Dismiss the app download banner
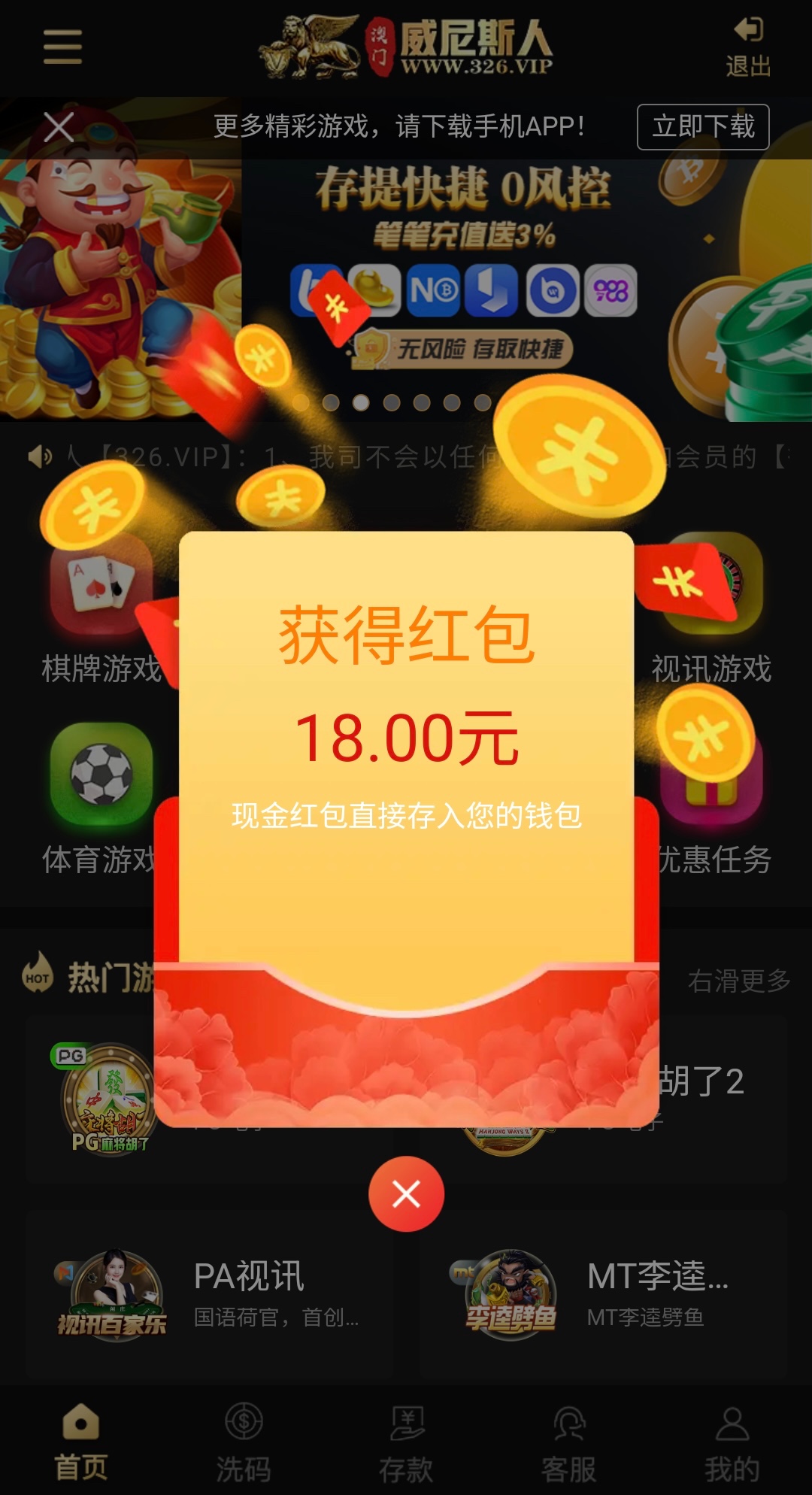Image resolution: width=812 pixels, height=1495 pixels. [x=59, y=127]
